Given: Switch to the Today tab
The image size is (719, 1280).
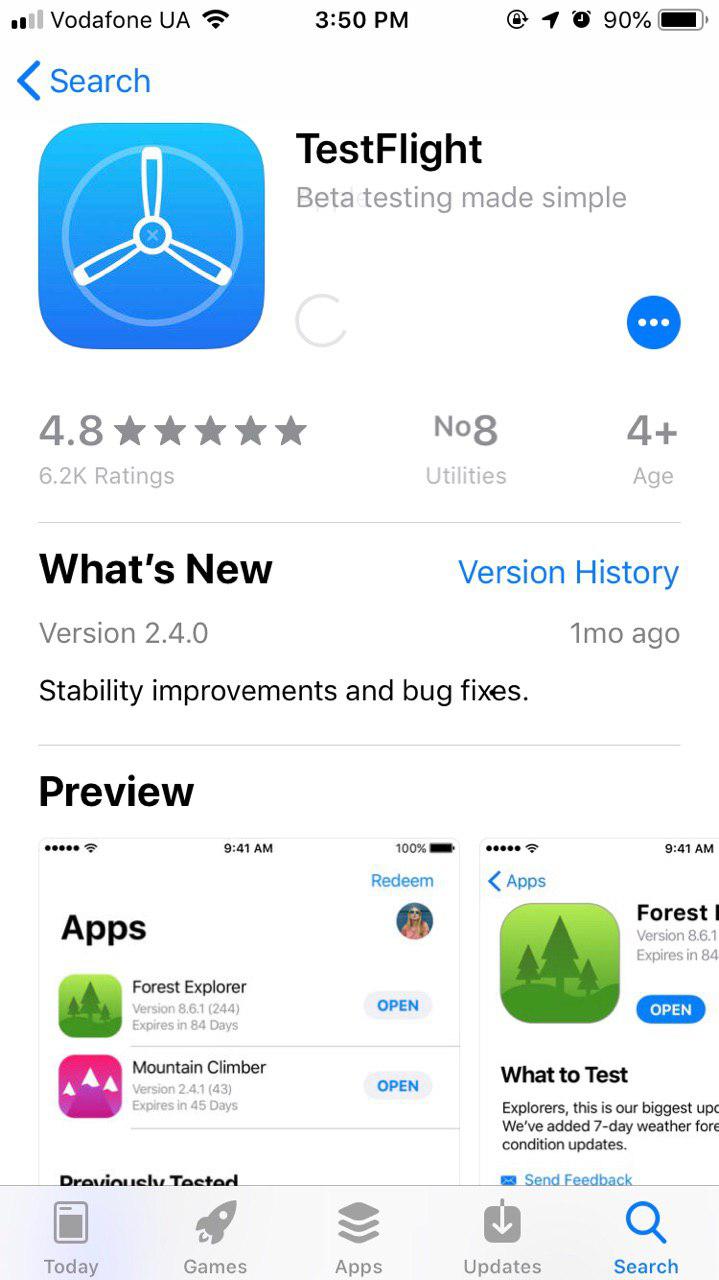Looking at the screenshot, I should [x=71, y=1236].
